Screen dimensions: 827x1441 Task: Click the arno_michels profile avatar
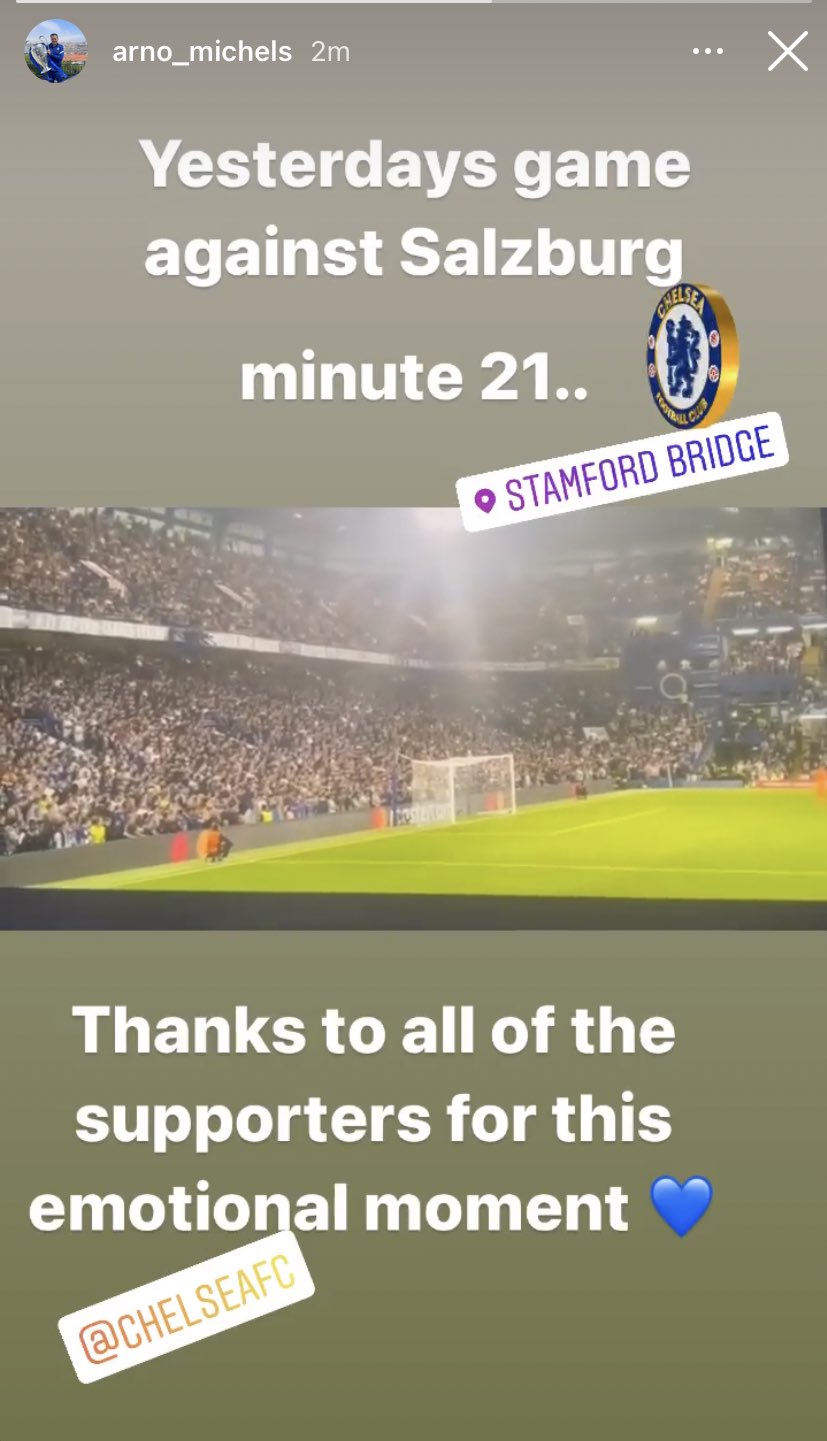click(x=55, y=51)
